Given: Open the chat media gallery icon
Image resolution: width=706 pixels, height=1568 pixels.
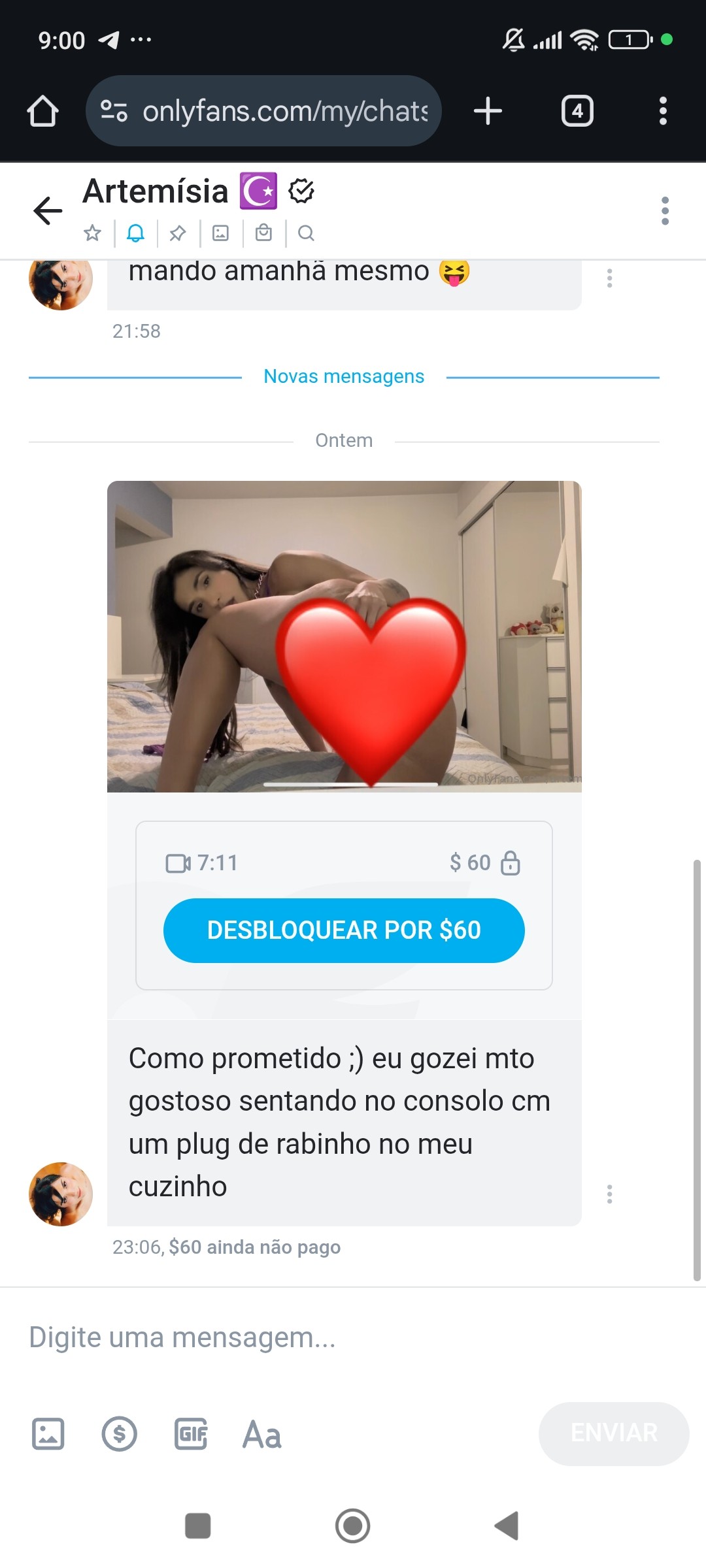Looking at the screenshot, I should 221,233.
